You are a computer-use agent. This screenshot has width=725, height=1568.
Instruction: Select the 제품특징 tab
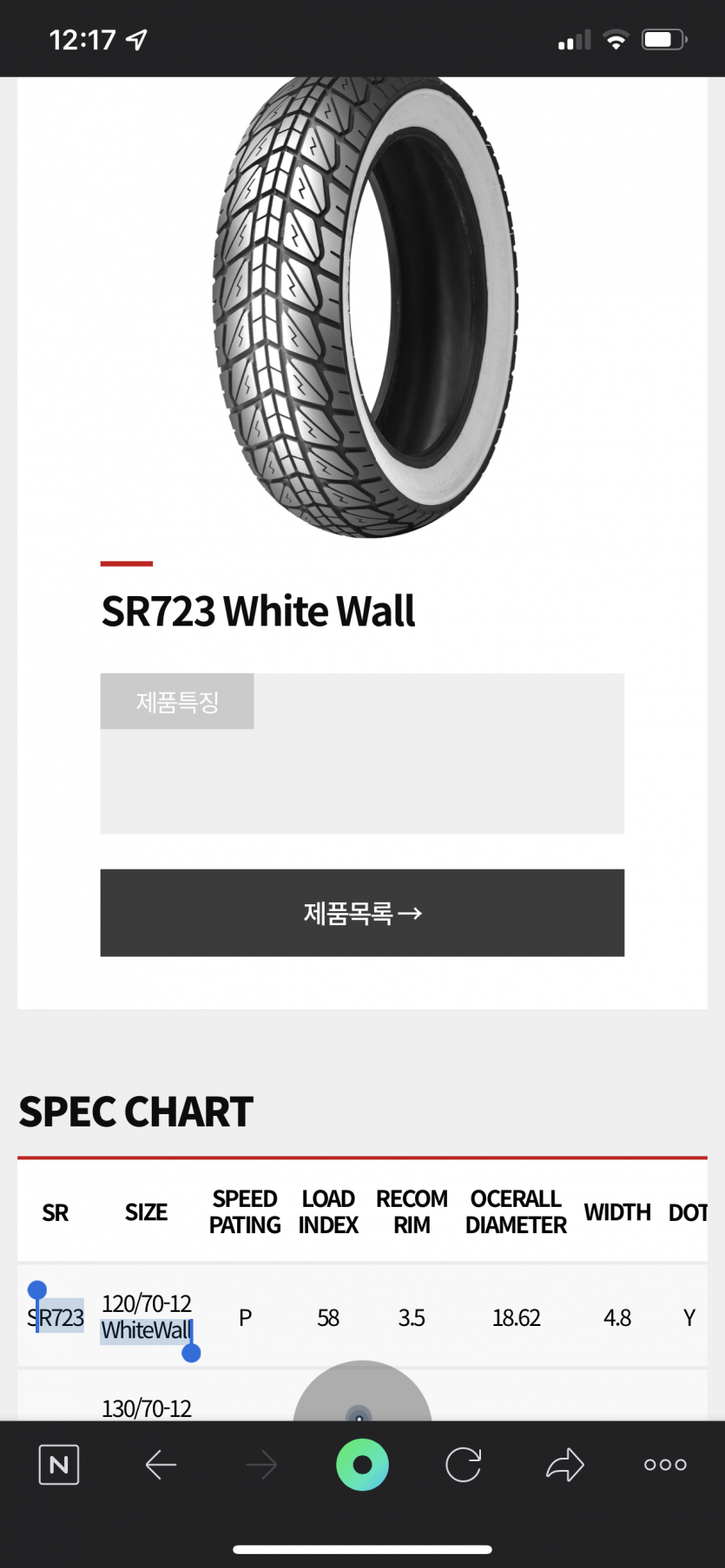coord(177,701)
